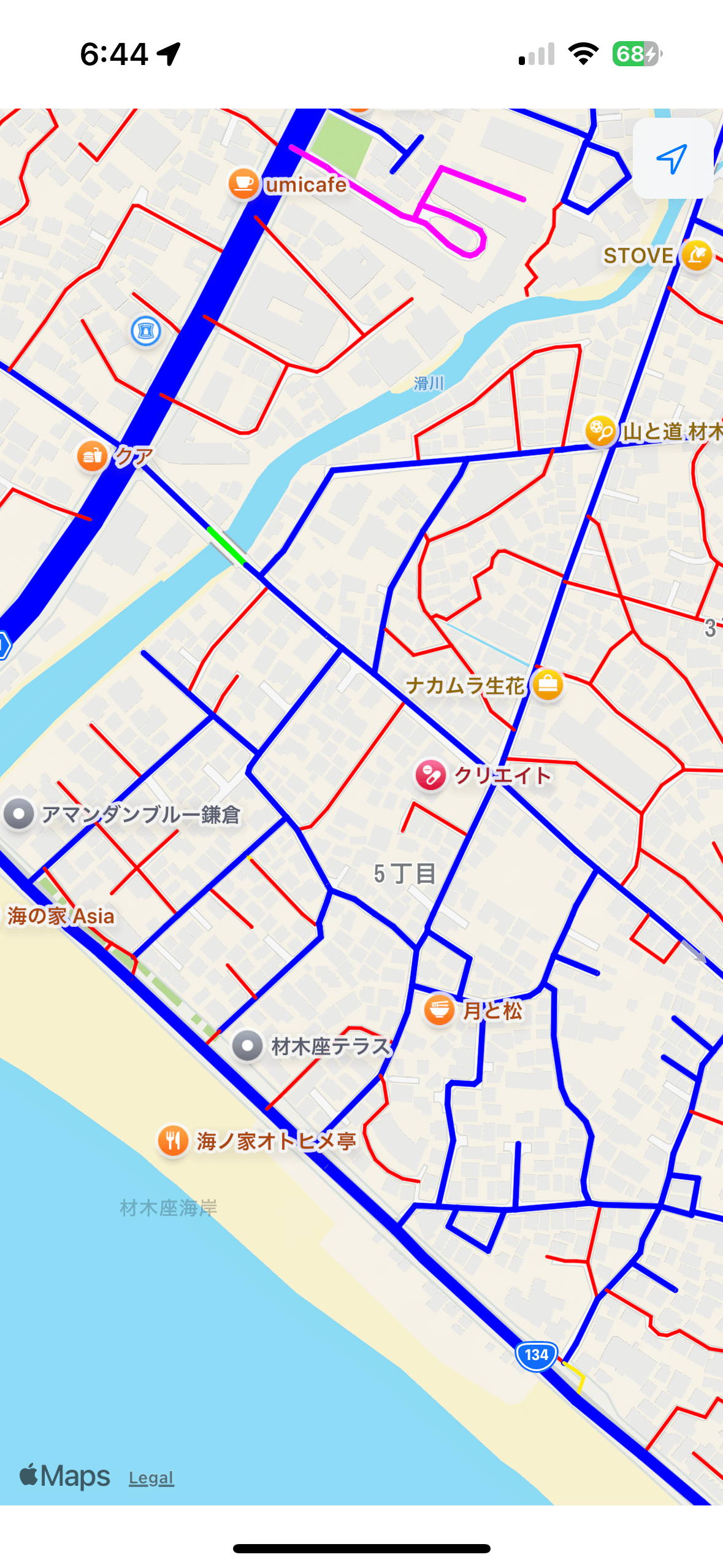Center map on current location
This screenshot has height=1568, width=723.
tap(672, 158)
